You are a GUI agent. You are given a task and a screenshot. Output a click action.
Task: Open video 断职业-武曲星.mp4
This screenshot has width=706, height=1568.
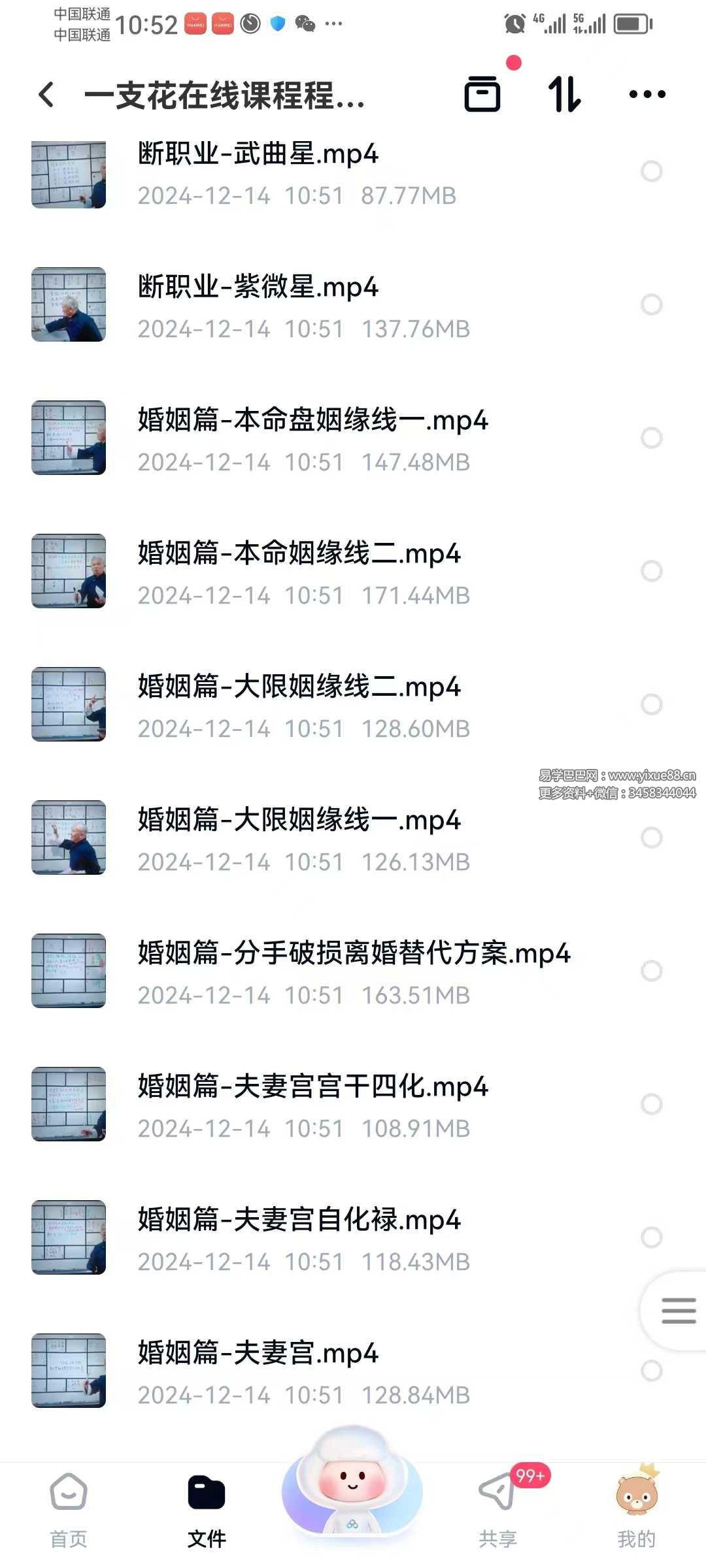click(258, 155)
